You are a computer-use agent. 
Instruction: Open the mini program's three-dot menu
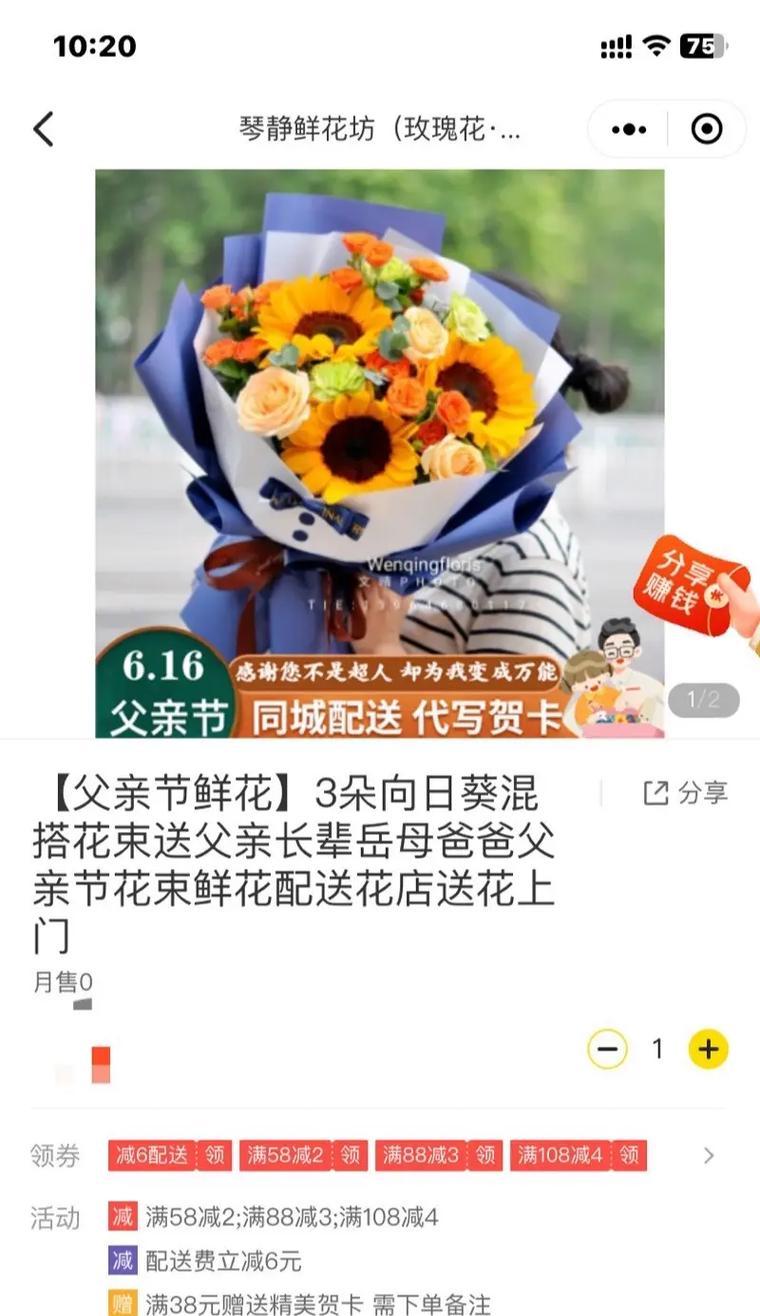point(629,130)
